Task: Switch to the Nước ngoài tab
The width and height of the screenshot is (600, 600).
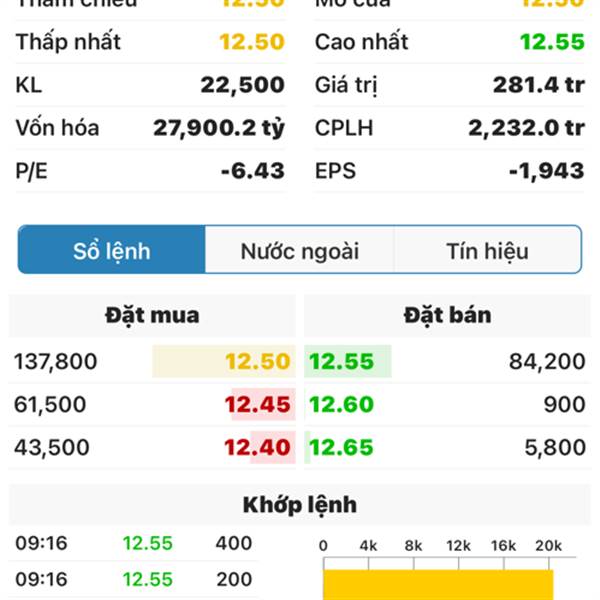Action: (299, 250)
